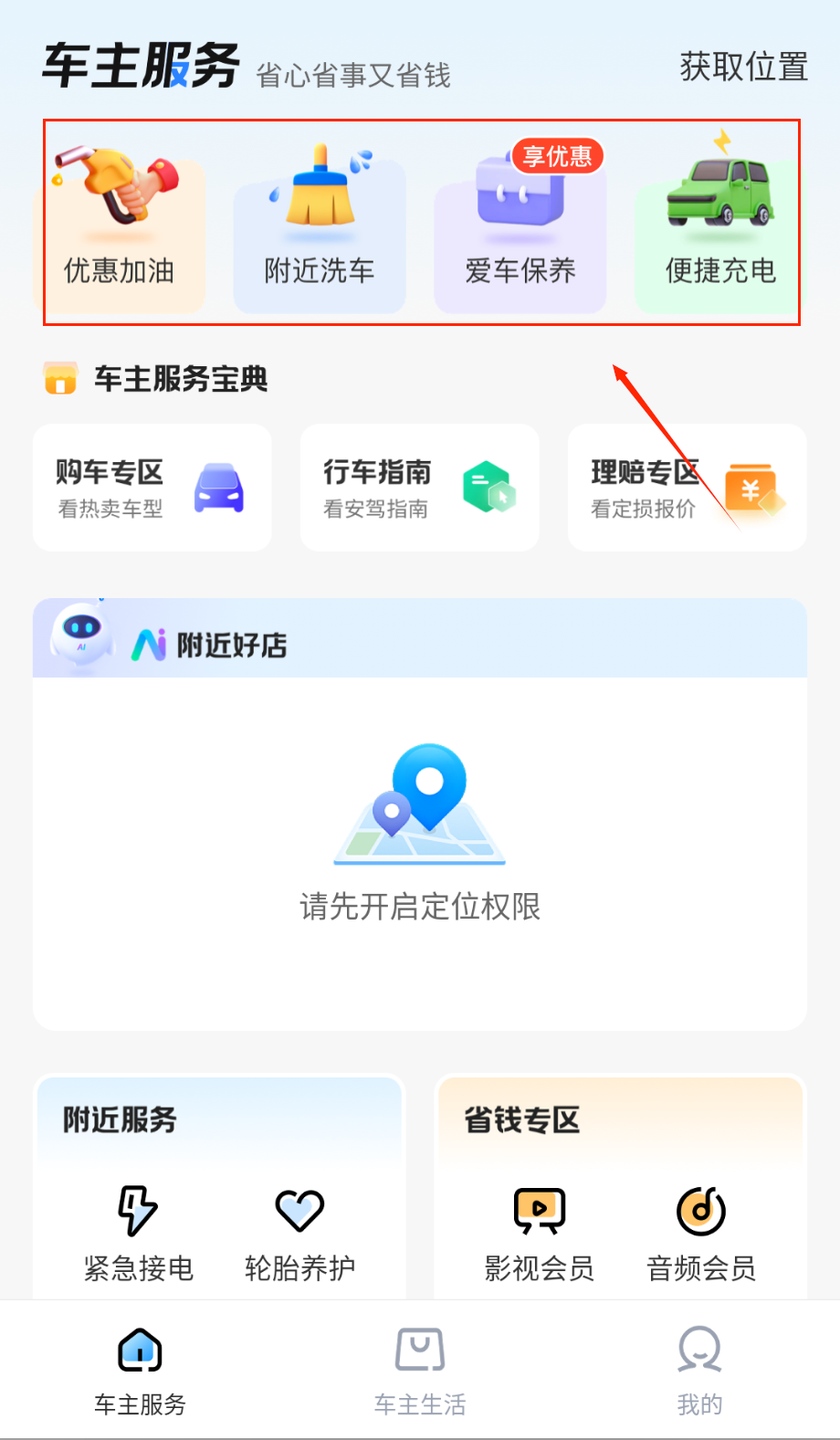Open the 行车指南 driving guide card
This screenshot has width=840, height=1440.
pos(419,488)
